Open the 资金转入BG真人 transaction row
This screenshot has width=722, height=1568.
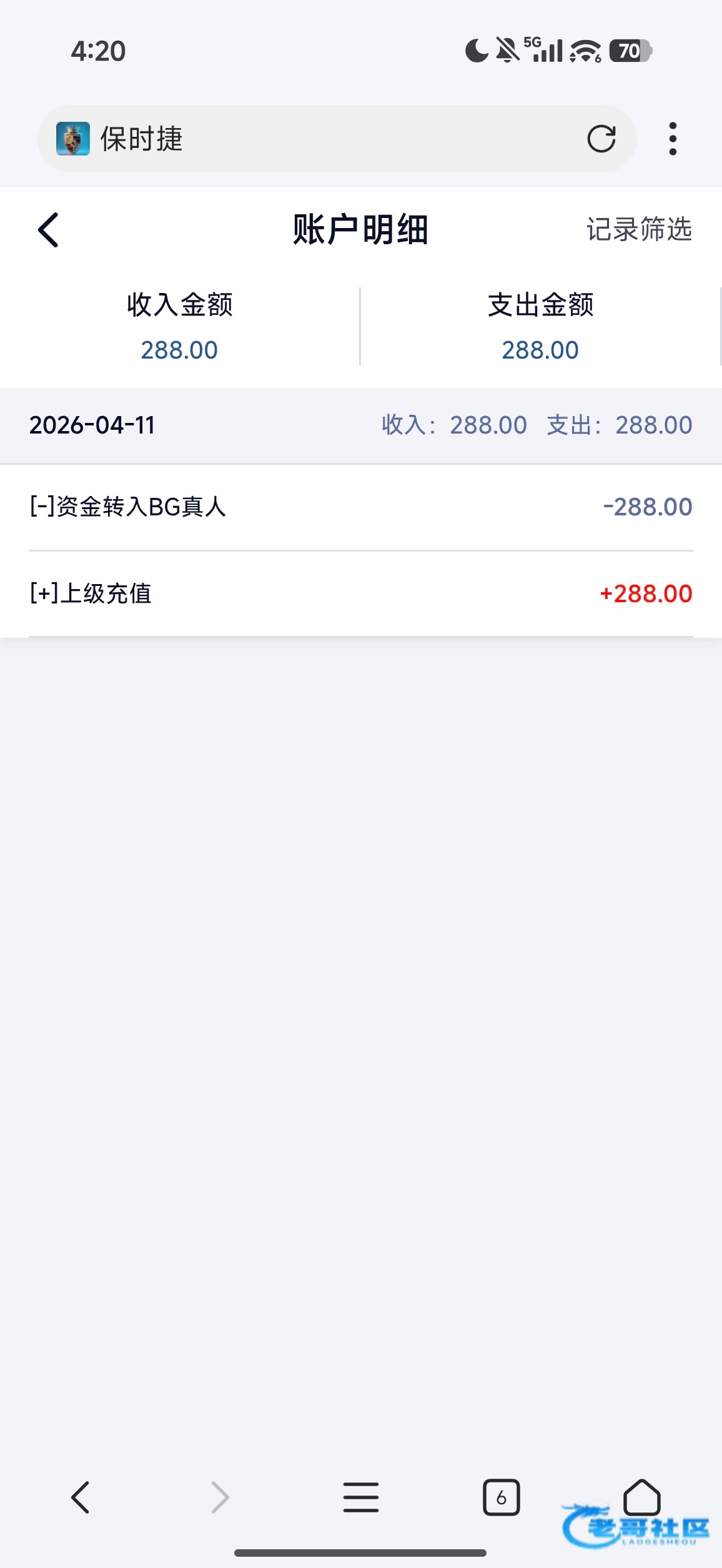[x=360, y=507]
